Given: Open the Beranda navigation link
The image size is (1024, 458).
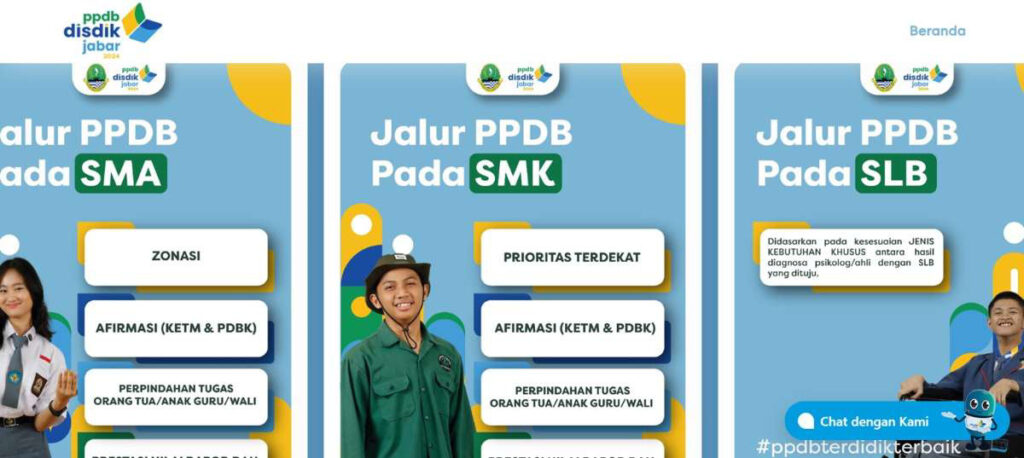Looking at the screenshot, I should [x=937, y=31].
